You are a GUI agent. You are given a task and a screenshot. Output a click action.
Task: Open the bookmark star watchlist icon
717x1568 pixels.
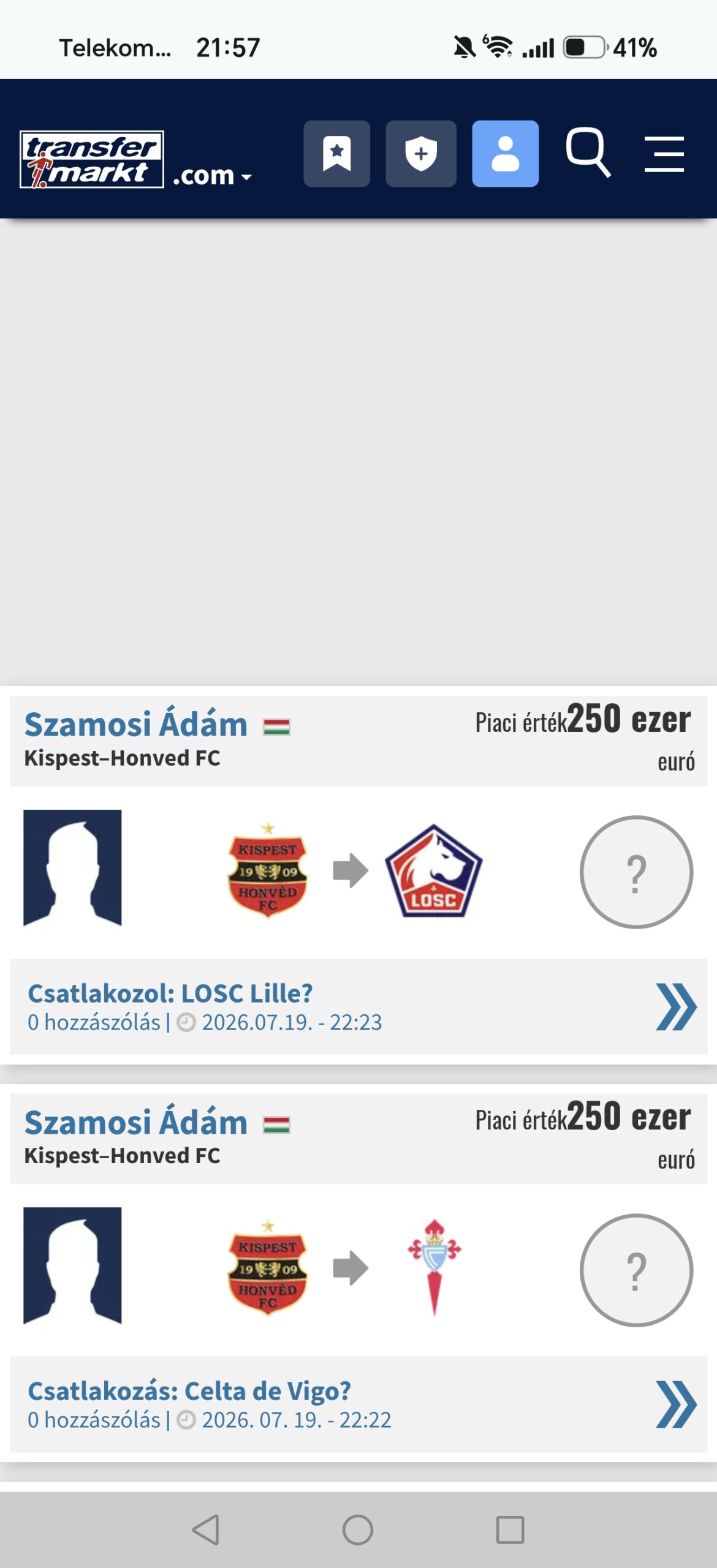coord(336,154)
